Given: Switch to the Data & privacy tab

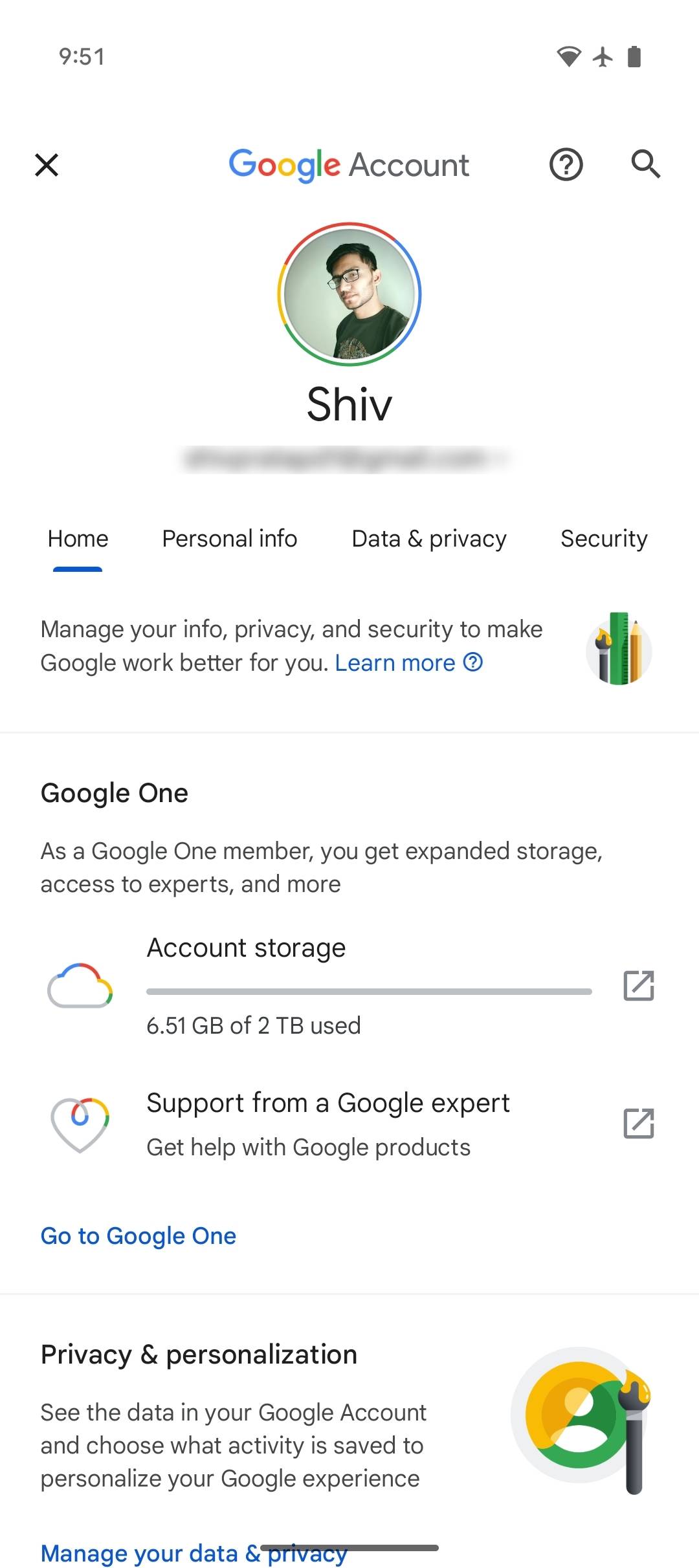Looking at the screenshot, I should (x=428, y=539).
